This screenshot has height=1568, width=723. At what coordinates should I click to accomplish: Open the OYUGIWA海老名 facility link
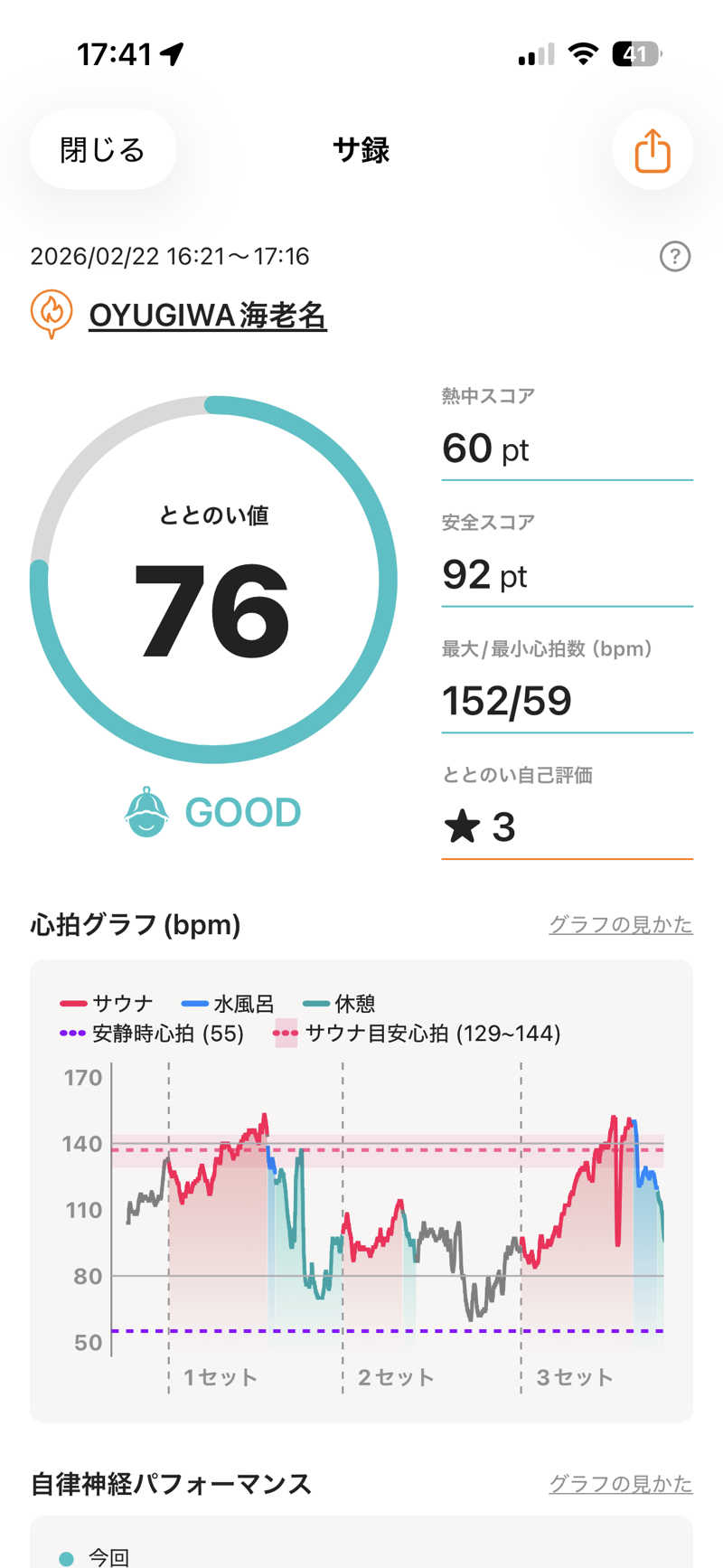[x=207, y=316]
